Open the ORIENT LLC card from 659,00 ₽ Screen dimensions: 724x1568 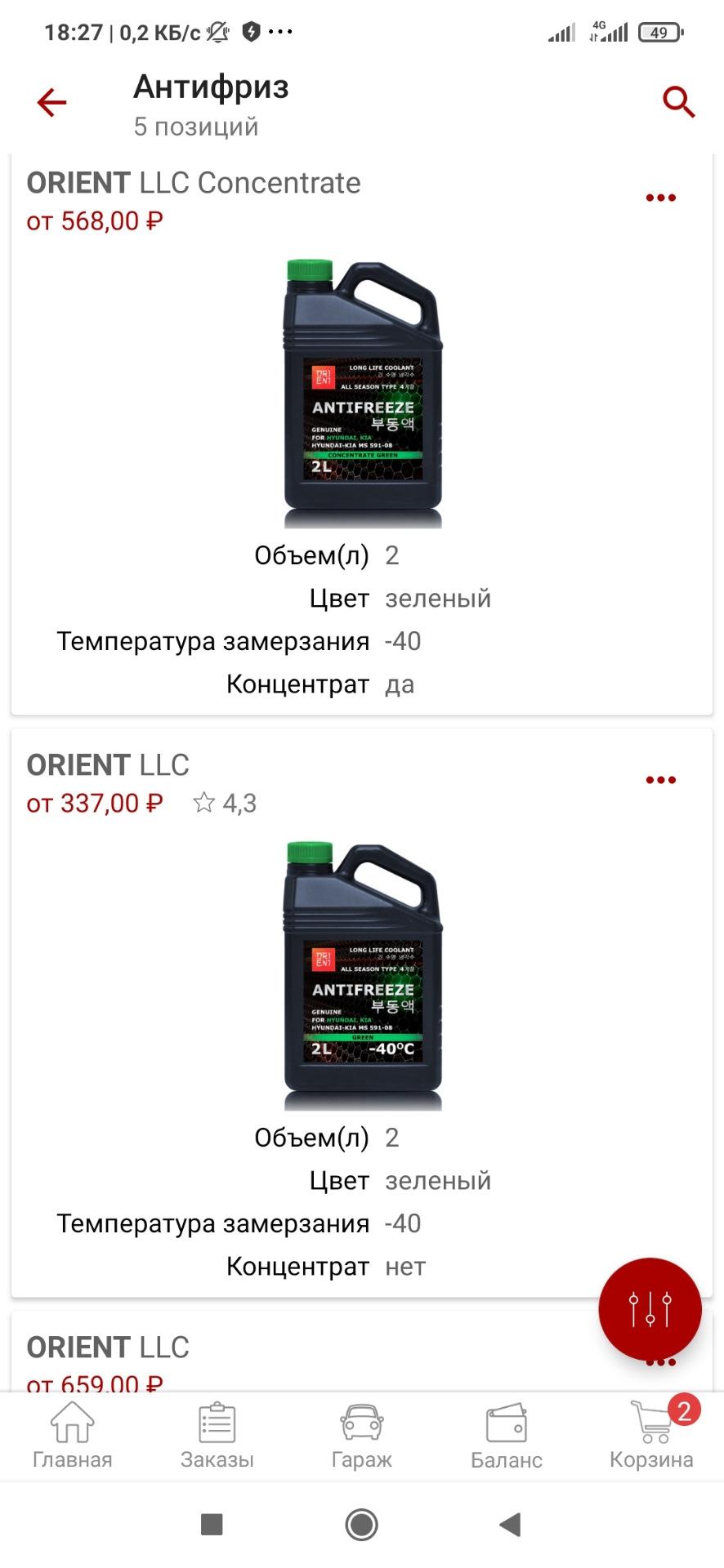245,1360
